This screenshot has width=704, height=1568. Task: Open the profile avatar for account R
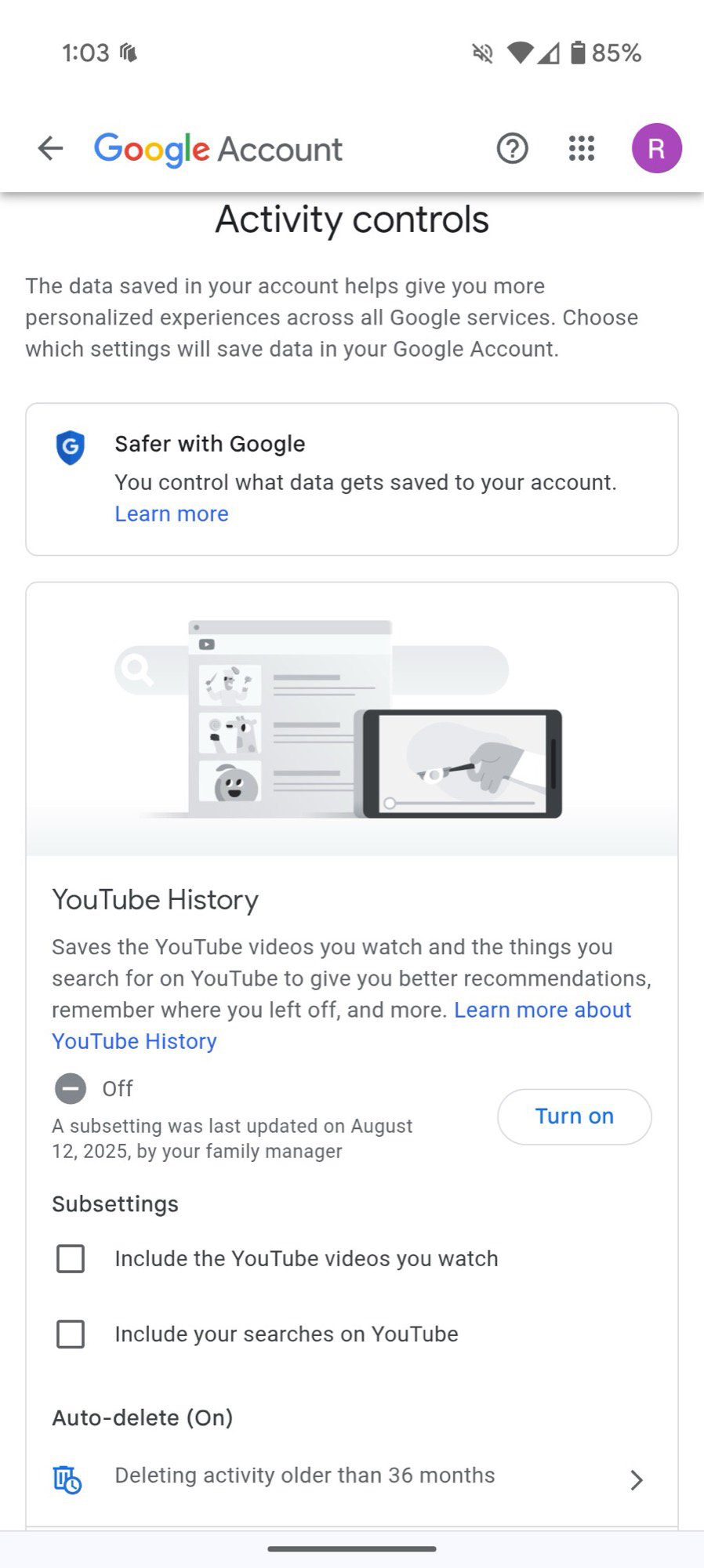656,147
